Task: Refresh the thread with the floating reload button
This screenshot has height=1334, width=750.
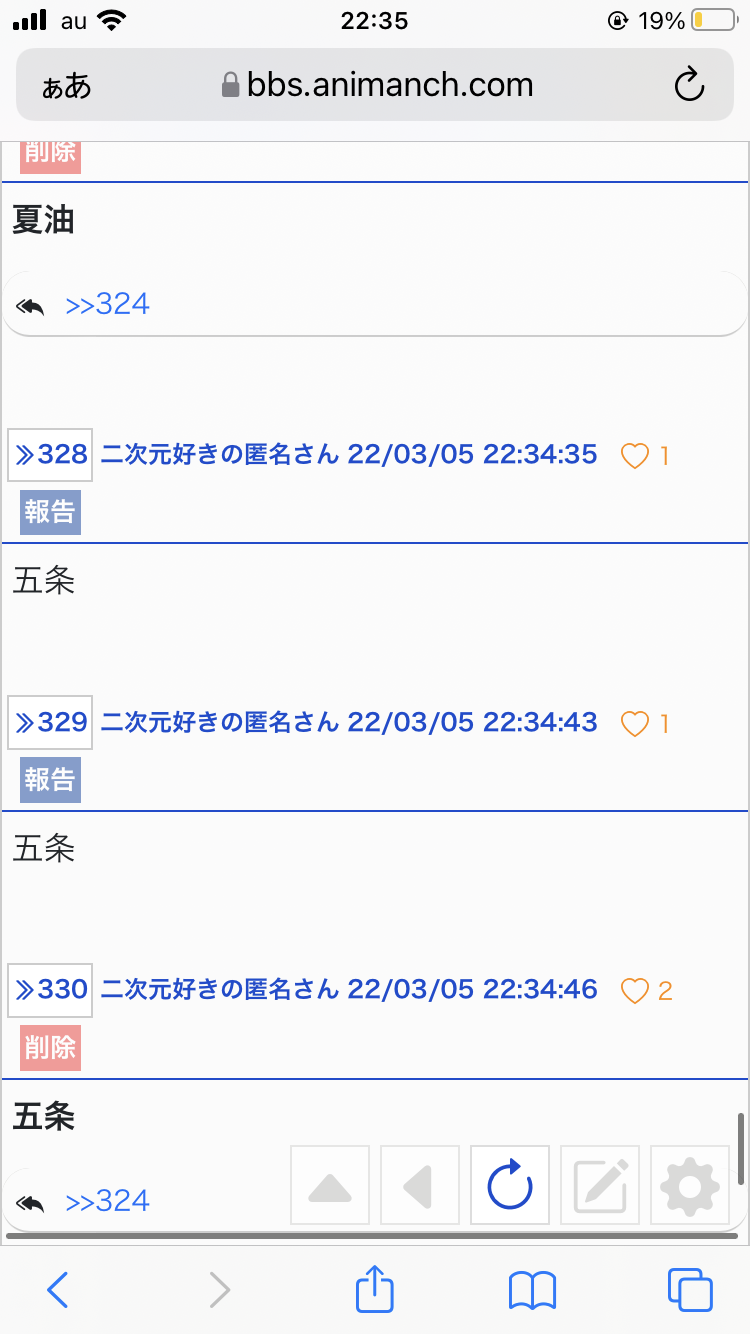Action: point(510,1186)
